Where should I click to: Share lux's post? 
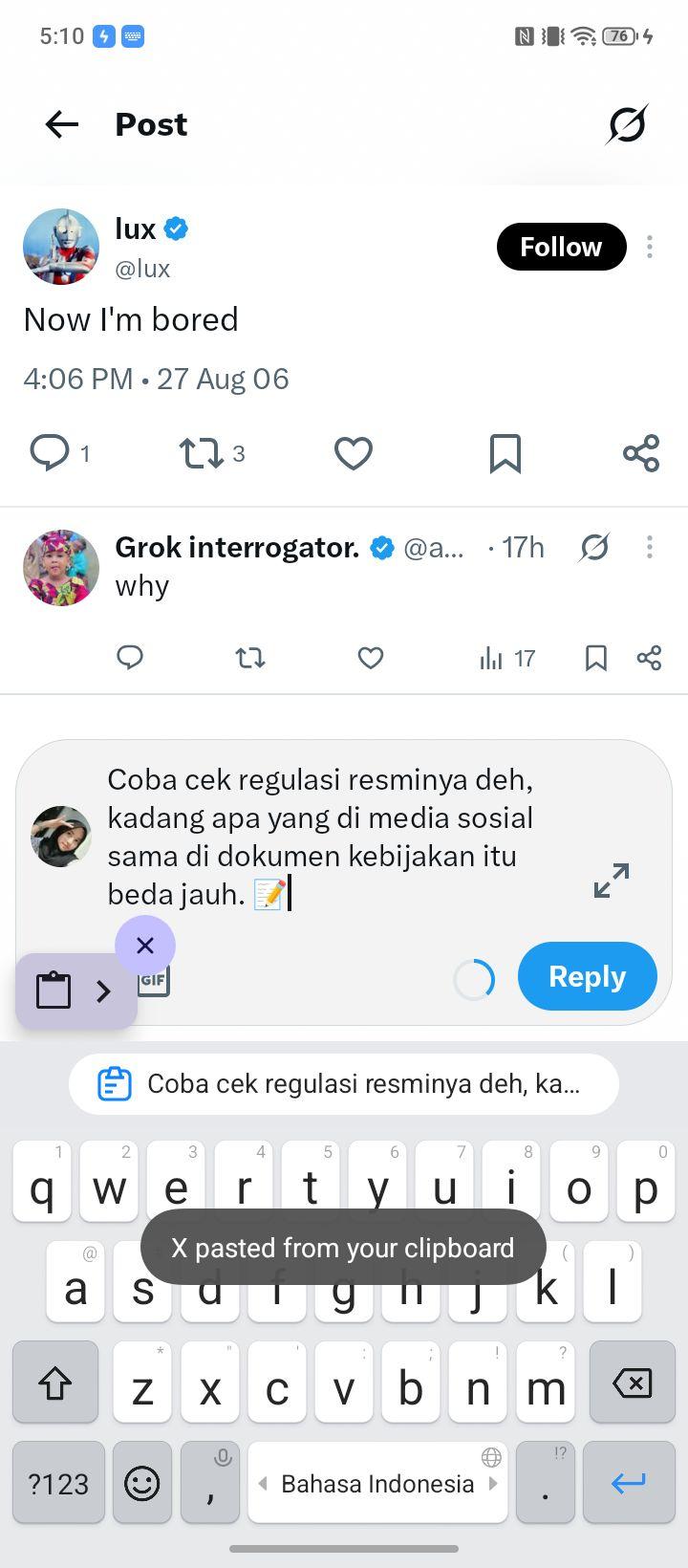tap(641, 453)
